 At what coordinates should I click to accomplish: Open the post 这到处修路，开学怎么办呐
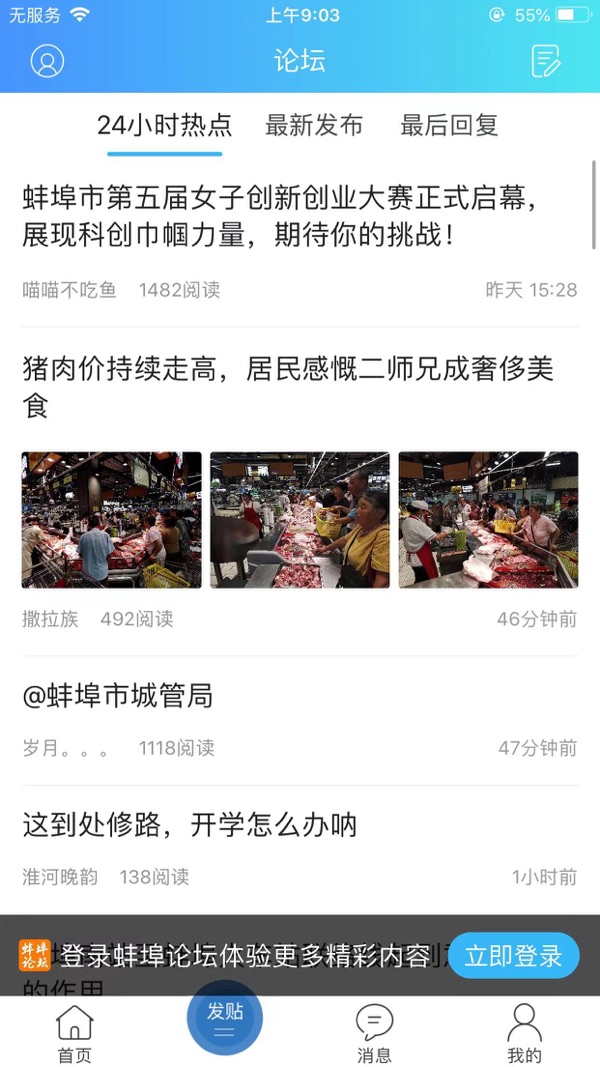click(x=190, y=826)
